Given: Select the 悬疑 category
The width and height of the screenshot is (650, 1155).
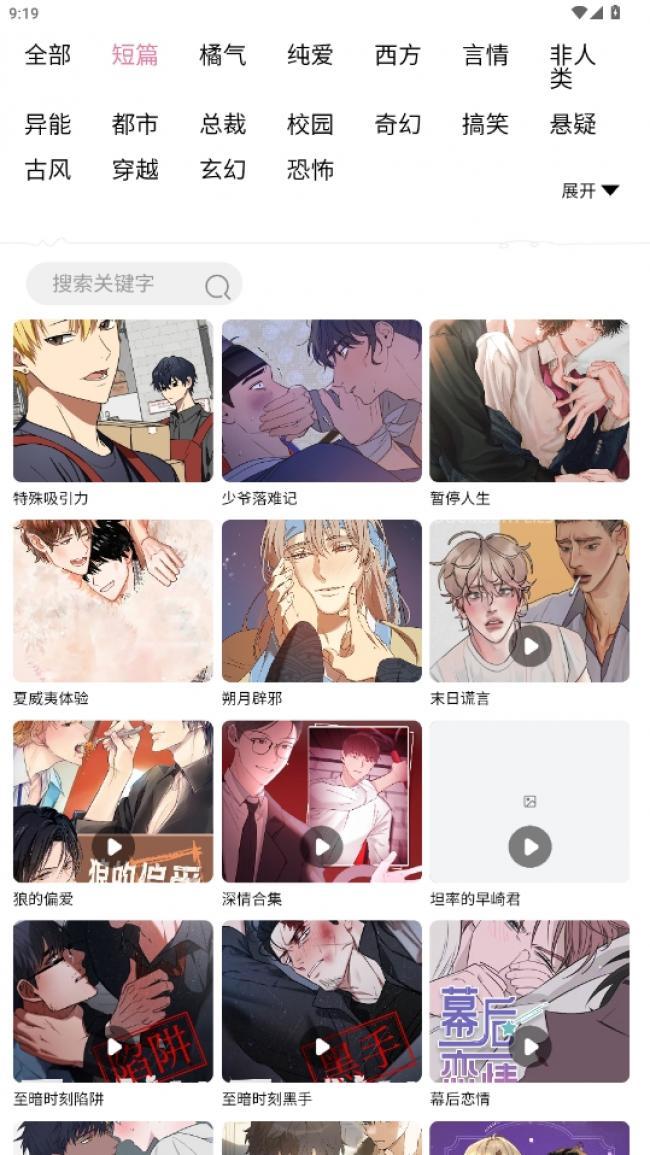Looking at the screenshot, I should click(572, 124).
